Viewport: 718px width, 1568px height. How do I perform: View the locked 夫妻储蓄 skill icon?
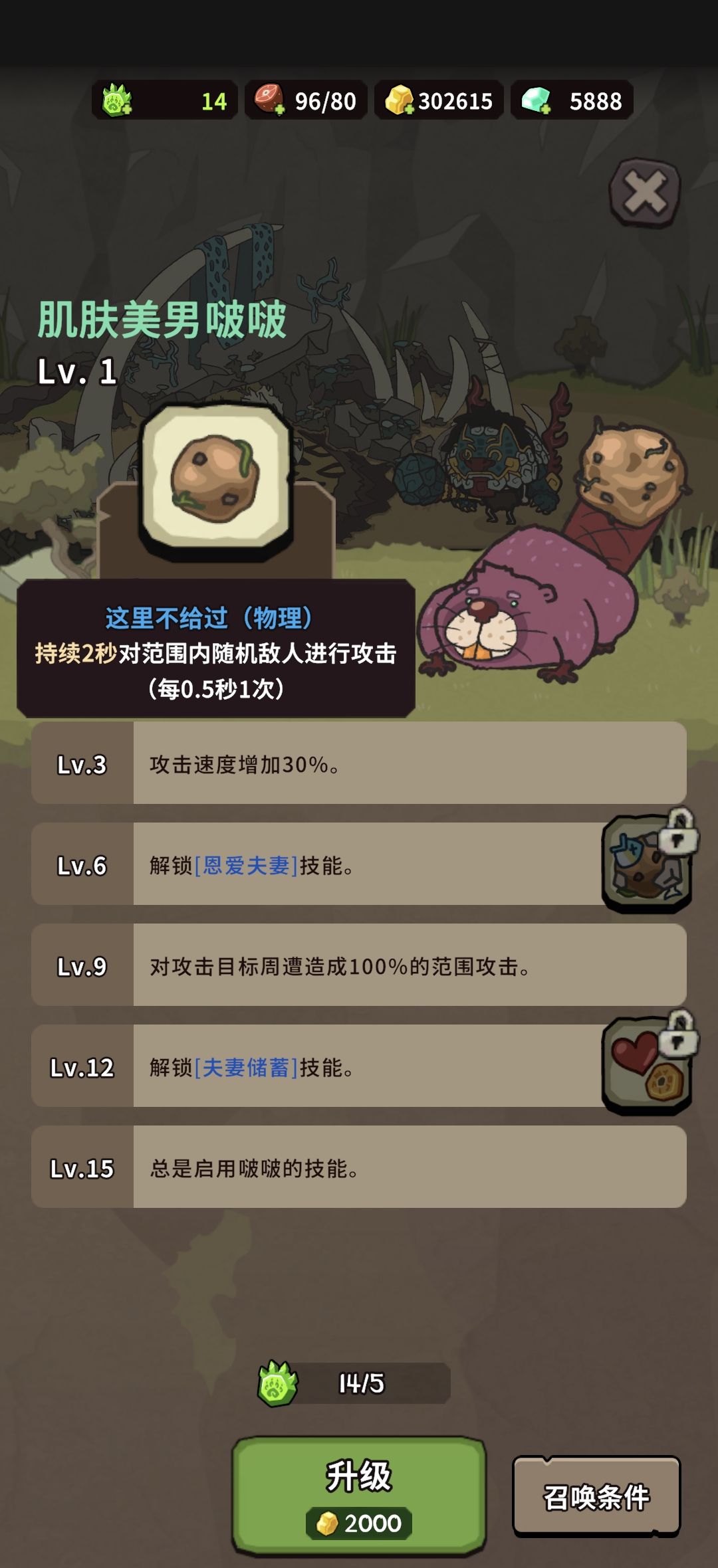point(647,1066)
